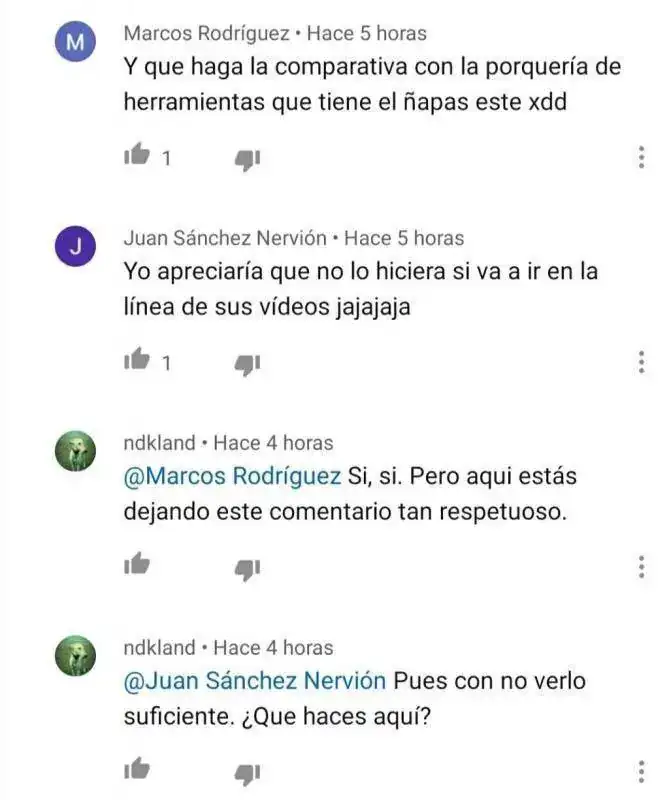Dislike Marcos Rodríguez's comment
The height and width of the screenshot is (800, 669).
[x=247, y=158]
